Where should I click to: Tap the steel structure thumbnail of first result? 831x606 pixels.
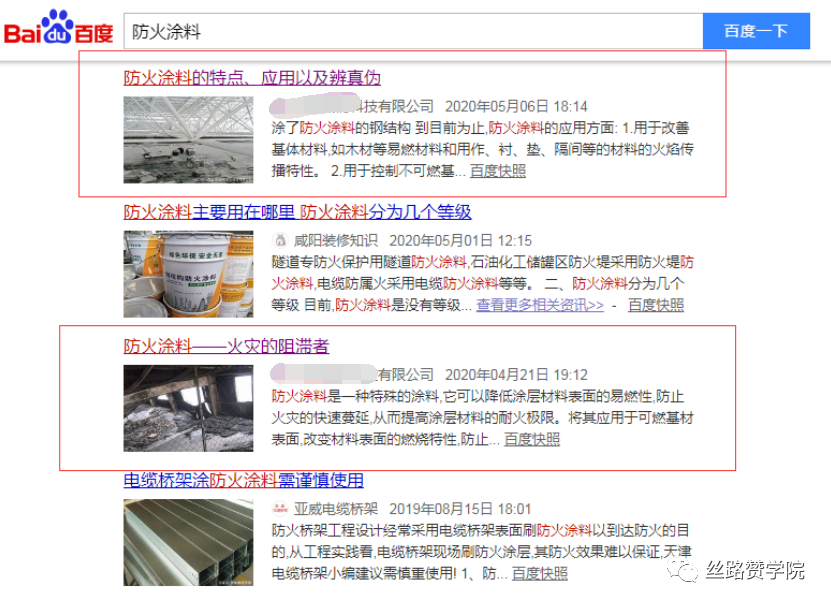coord(189,140)
